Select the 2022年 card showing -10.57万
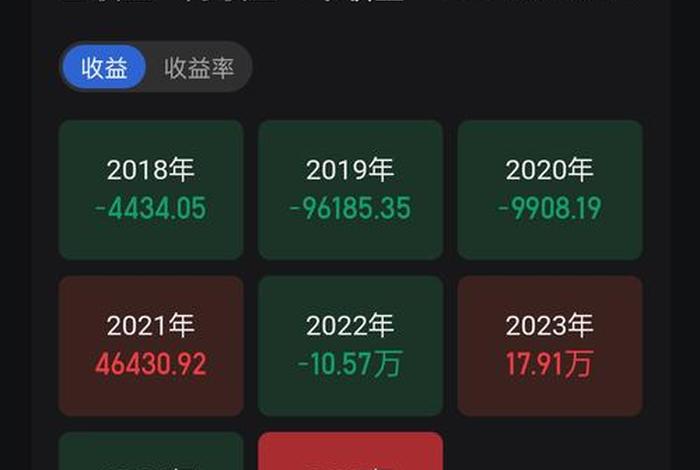Screen dimensions: 700x470 pyautogui.click(x=350, y=345)
